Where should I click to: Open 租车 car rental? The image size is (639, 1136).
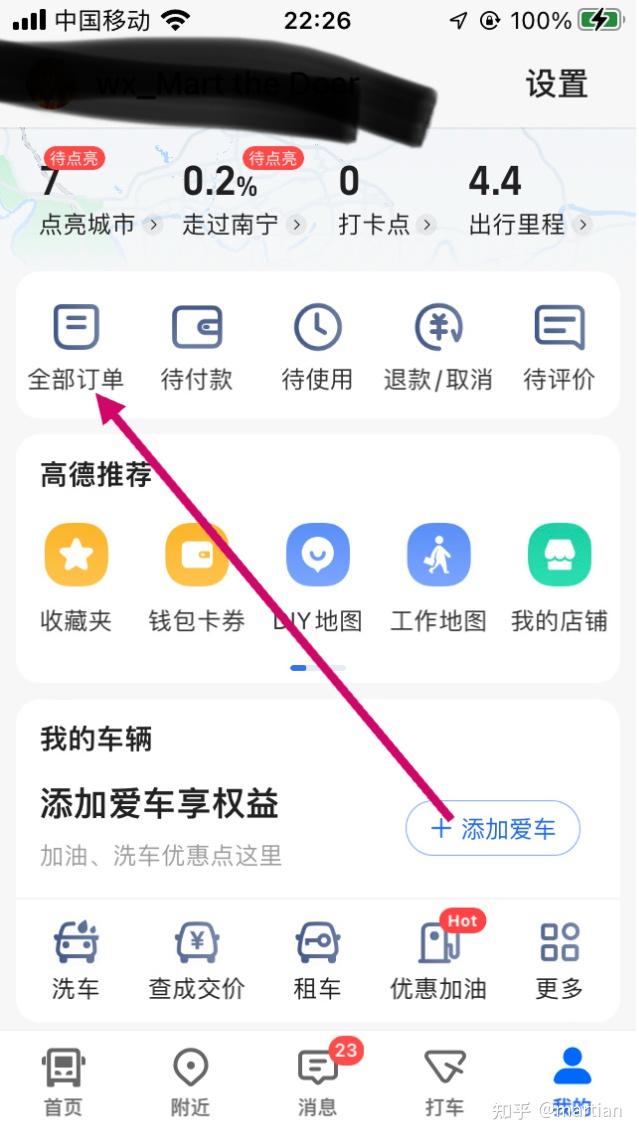[317, 960]
